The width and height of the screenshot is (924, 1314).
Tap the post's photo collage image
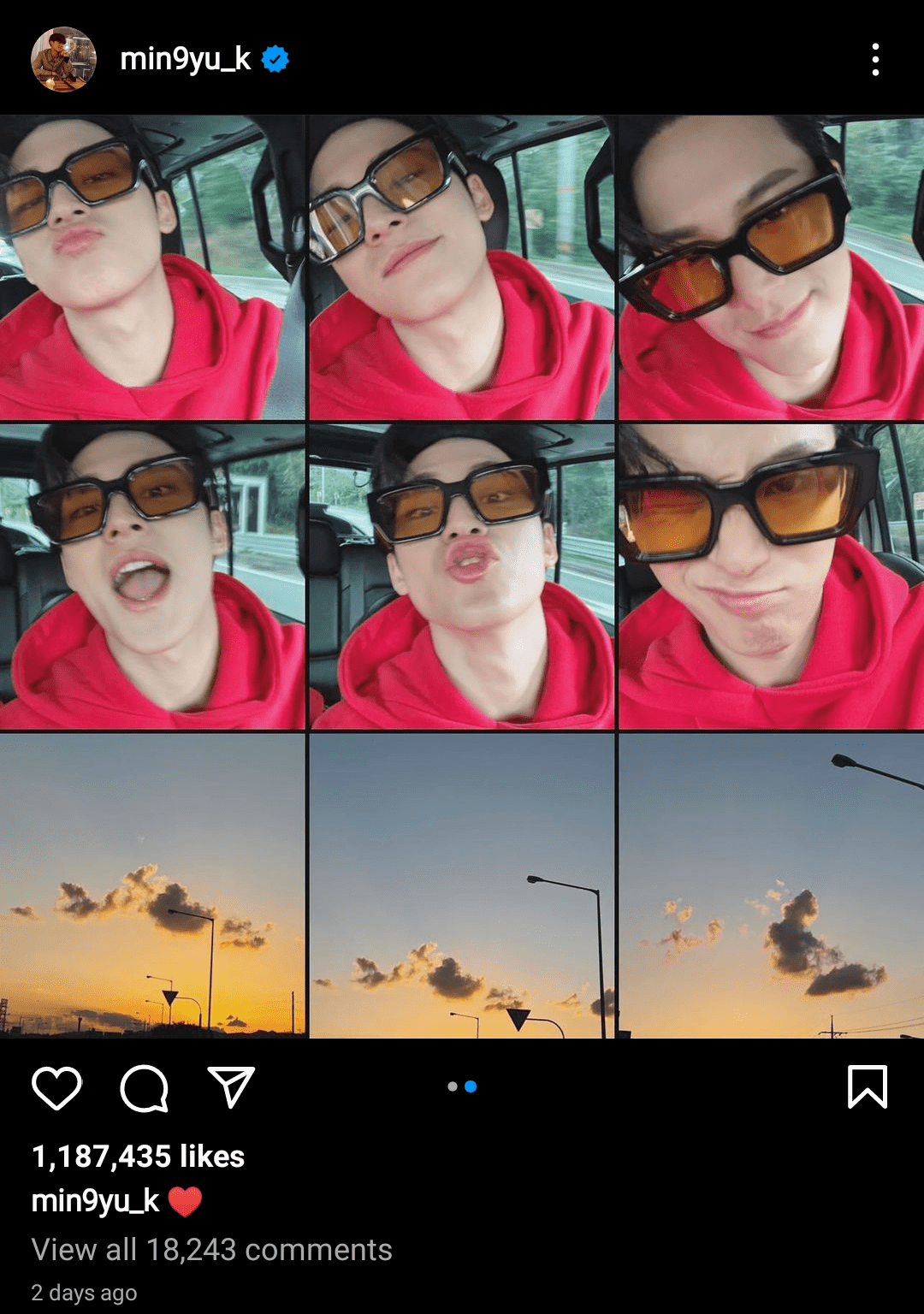point(462,577)
